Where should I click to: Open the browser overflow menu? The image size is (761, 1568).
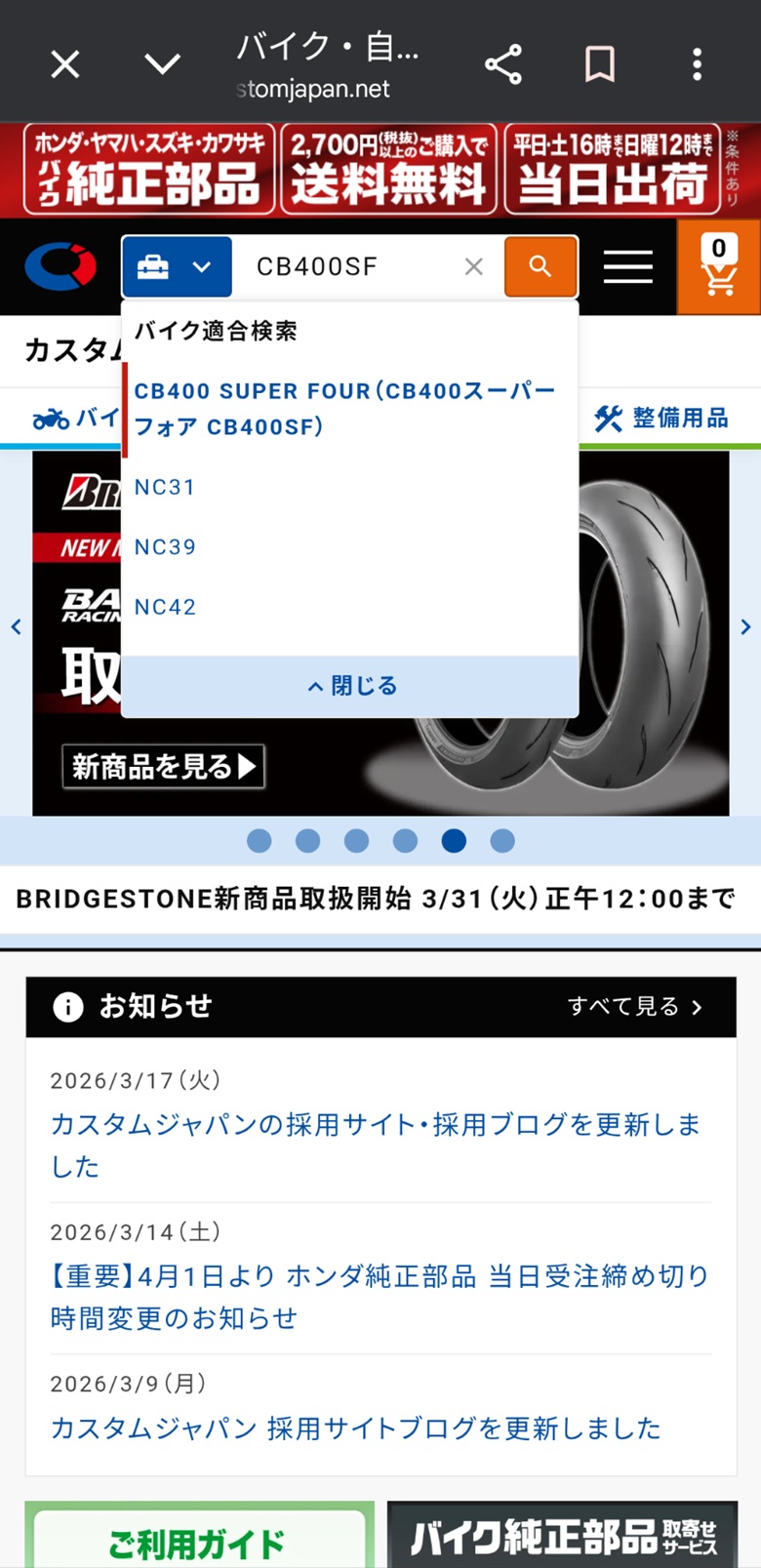(697, 65)
